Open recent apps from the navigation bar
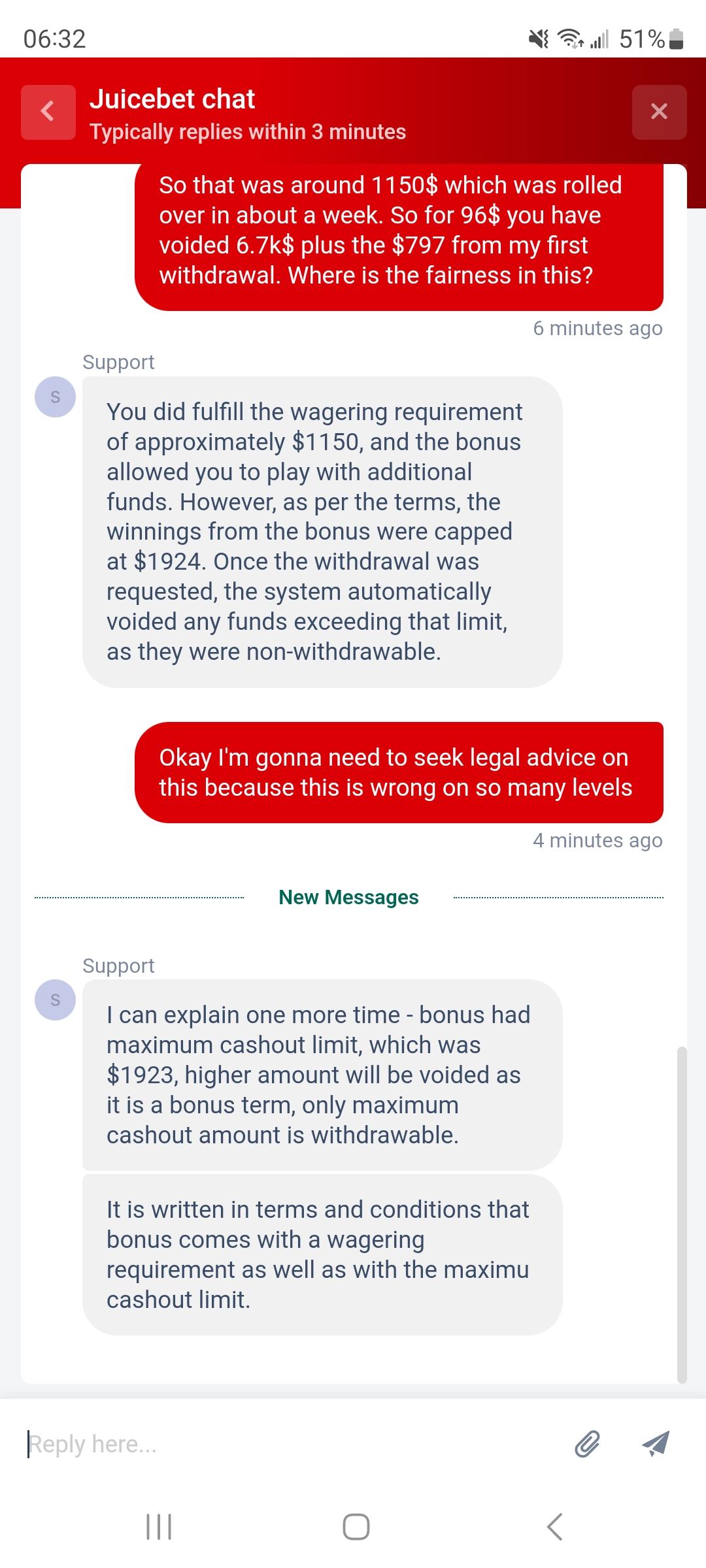Screen dimensions: 706x1568 pos(158,1527)
